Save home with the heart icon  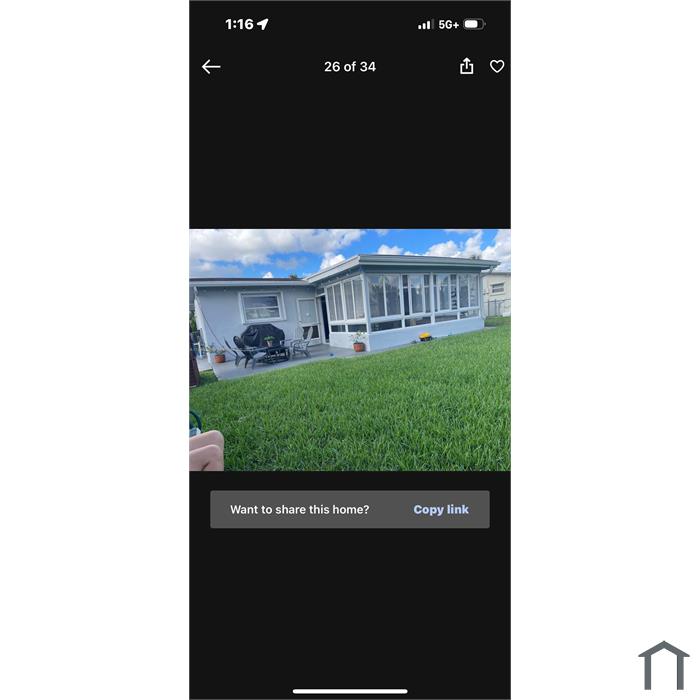coord(497,66)
